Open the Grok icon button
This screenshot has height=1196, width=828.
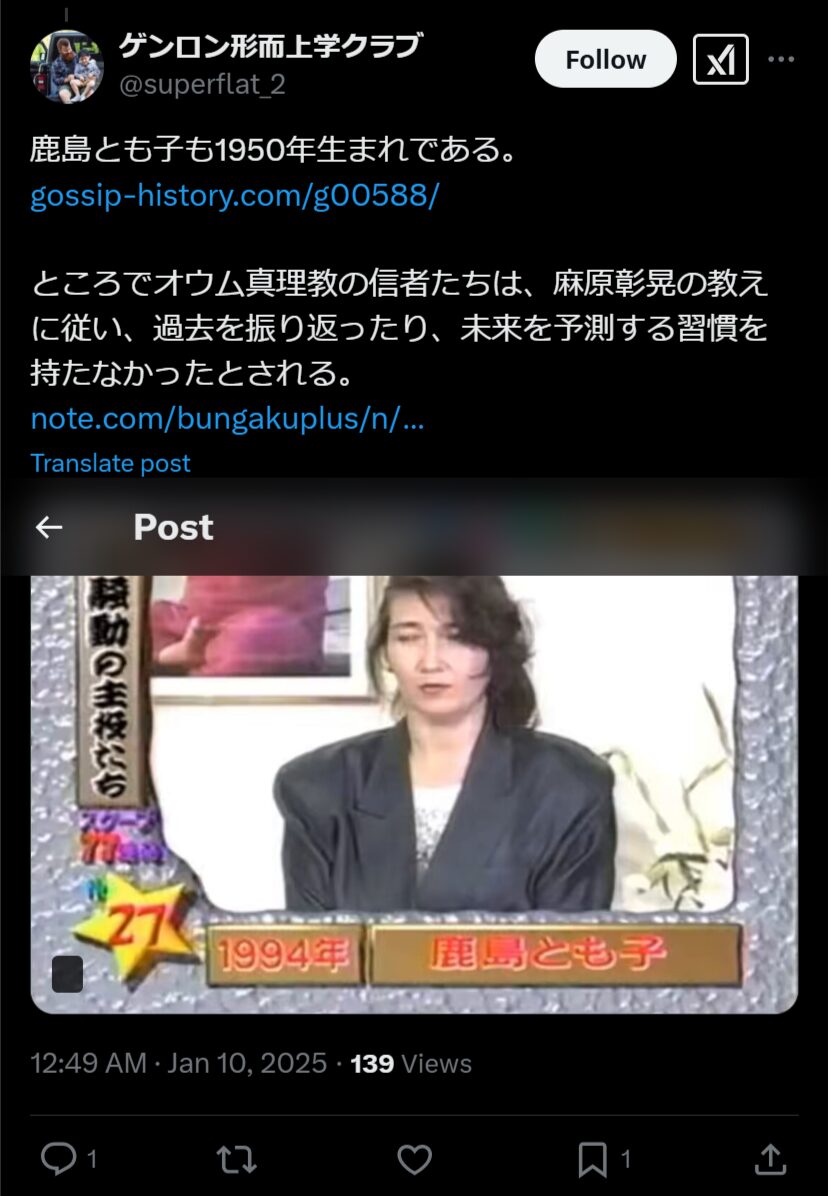coord(720,60)
